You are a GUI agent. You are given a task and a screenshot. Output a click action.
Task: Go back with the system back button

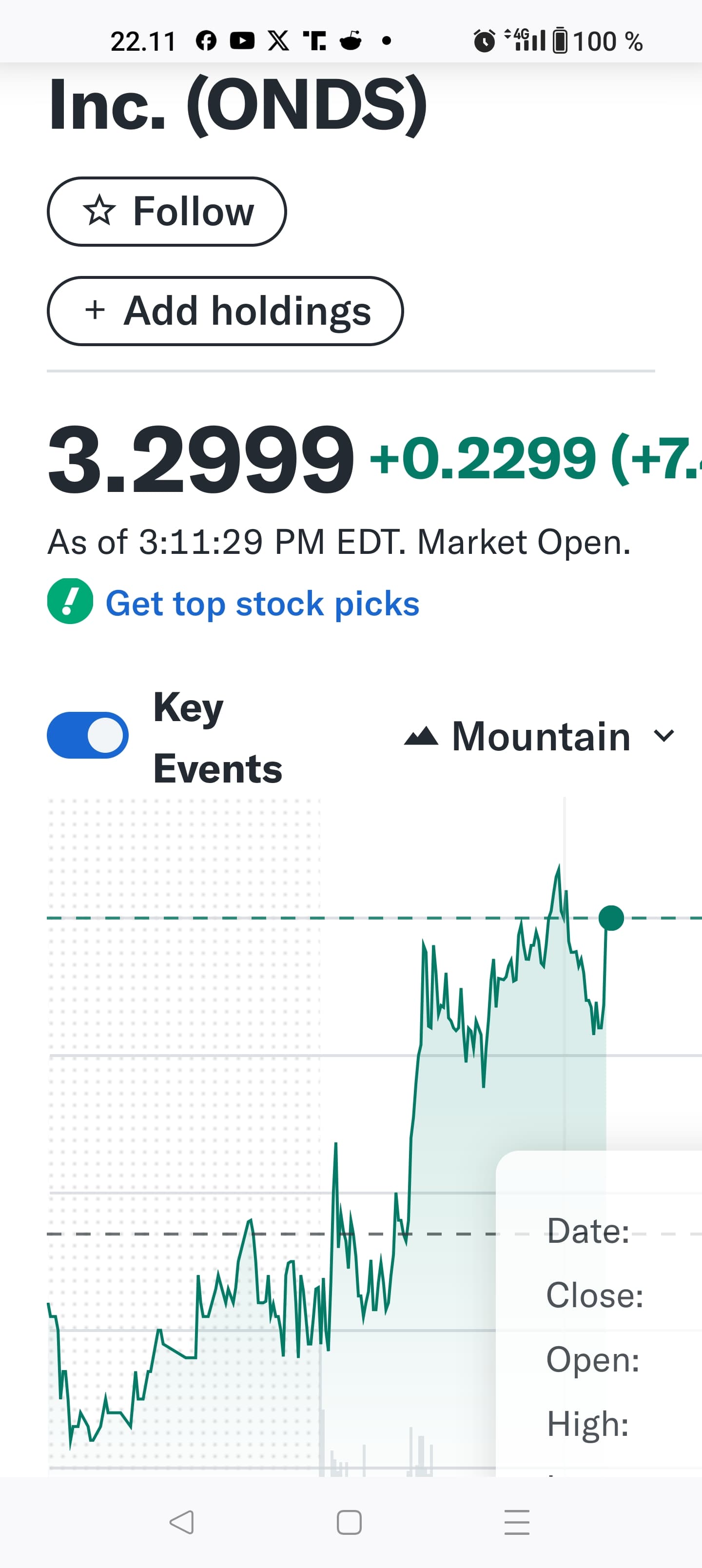tap(181, 1522)
